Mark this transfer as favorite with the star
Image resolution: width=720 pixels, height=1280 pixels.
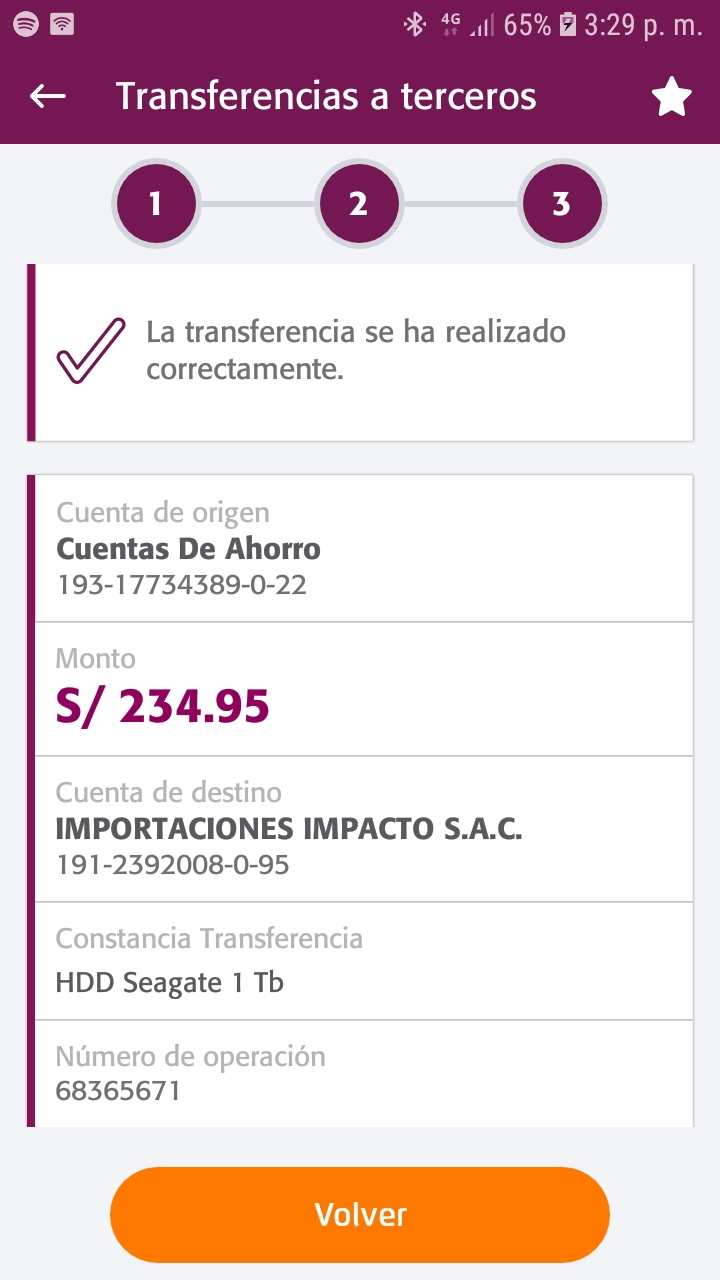click(672, 97)
